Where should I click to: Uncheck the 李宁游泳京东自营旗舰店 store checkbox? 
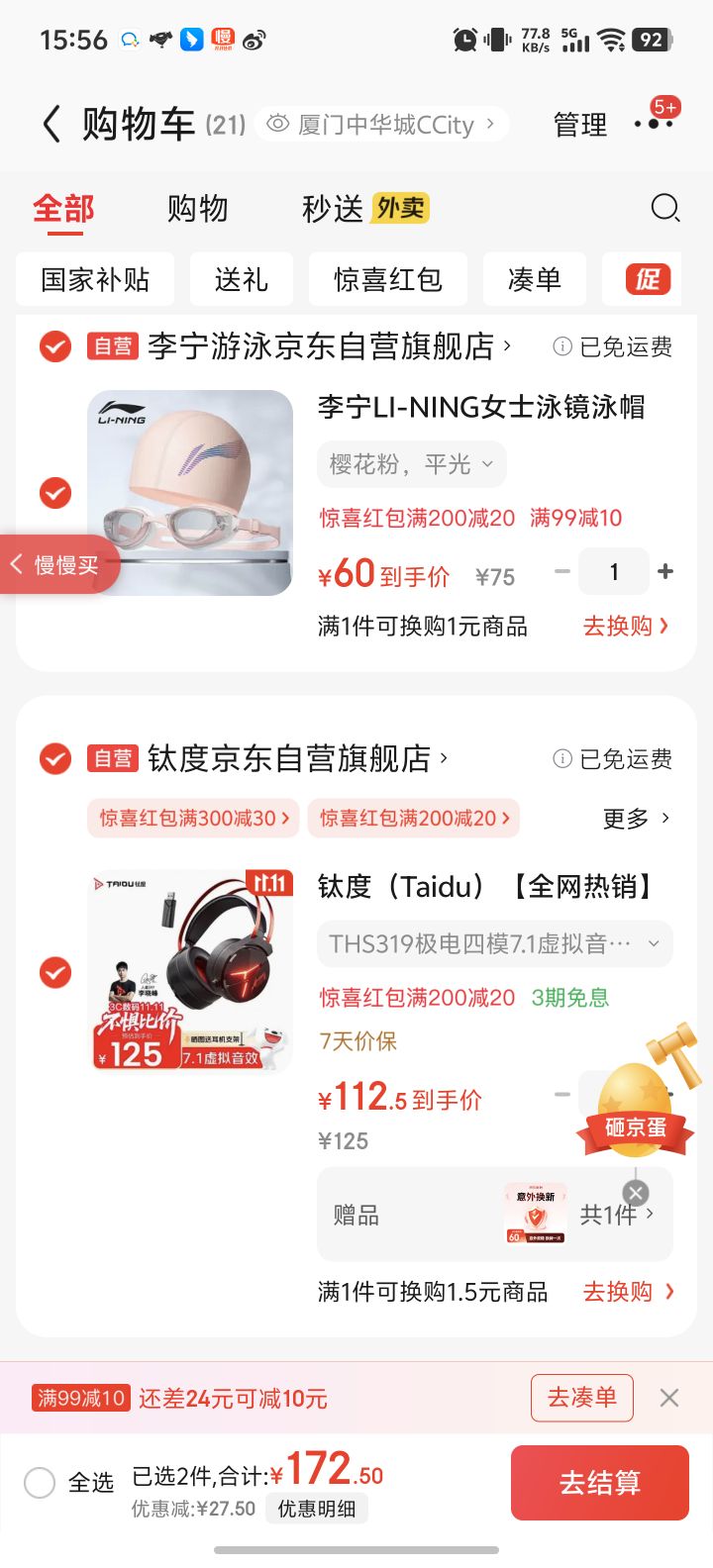click(54, 347)
